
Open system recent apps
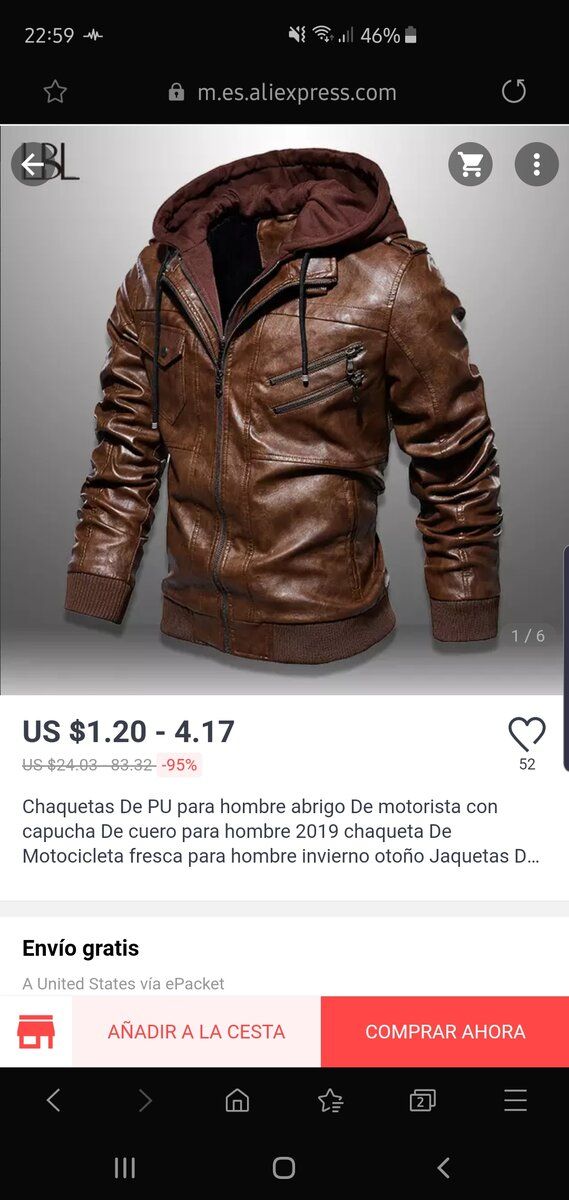(x=125, y=1168)
